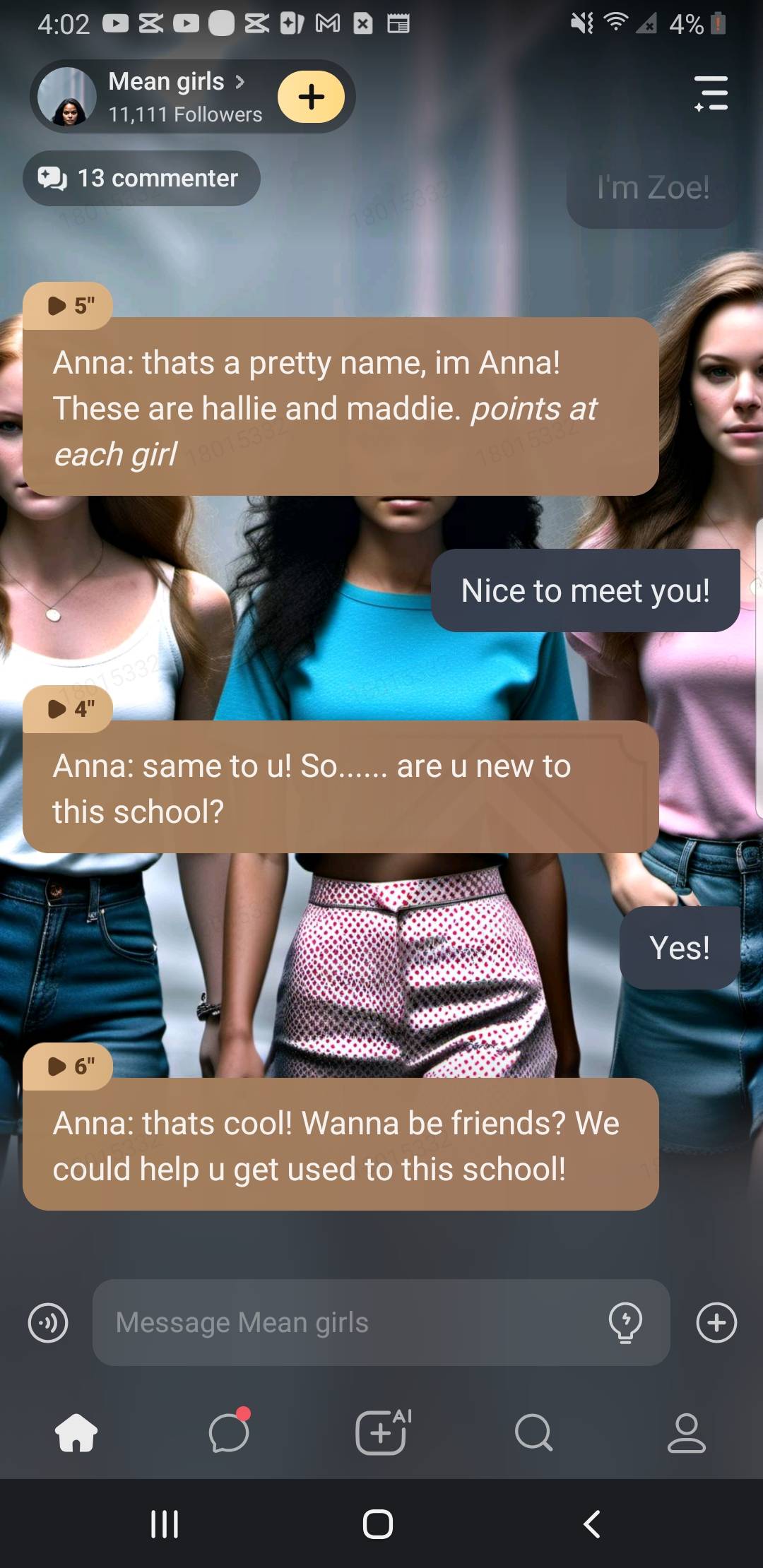Screen dimensions: 763x1568
Task: Switch to the chats tab
Action: click(x=229, y=1432)
